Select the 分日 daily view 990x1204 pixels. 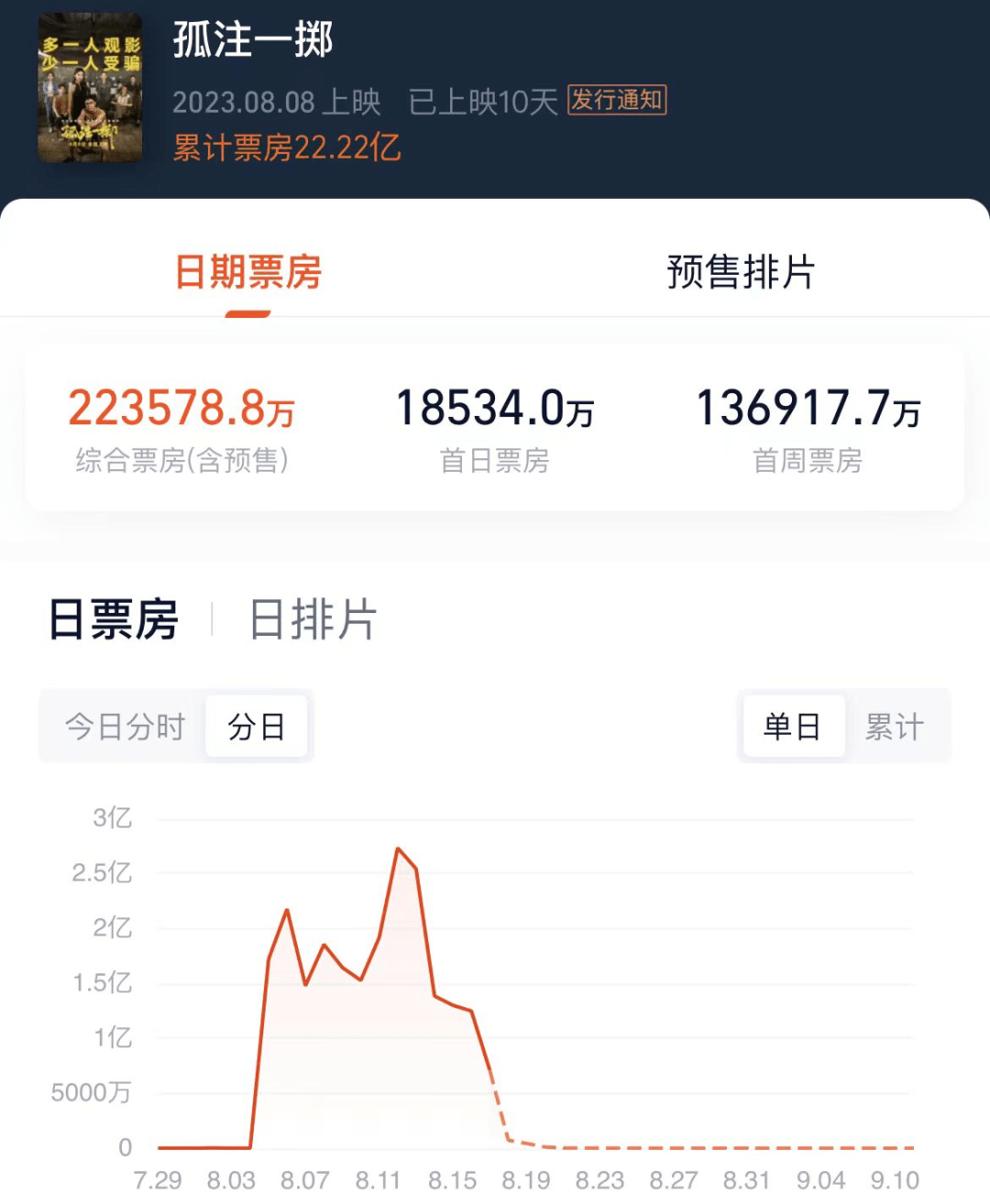[256, 727]
